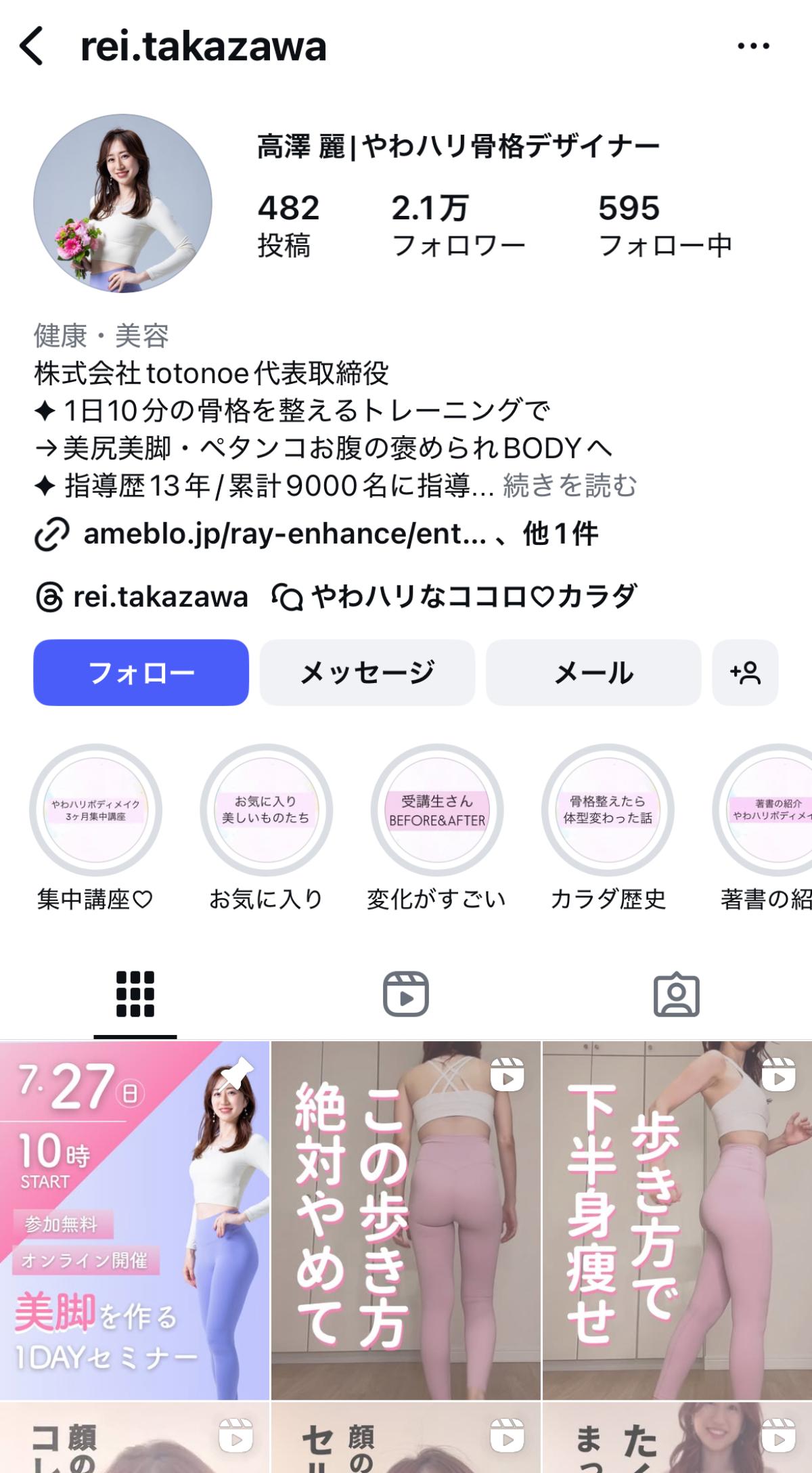Open suggested accounts add-person icon
The image size is (812, 1473).
[745, 672]
